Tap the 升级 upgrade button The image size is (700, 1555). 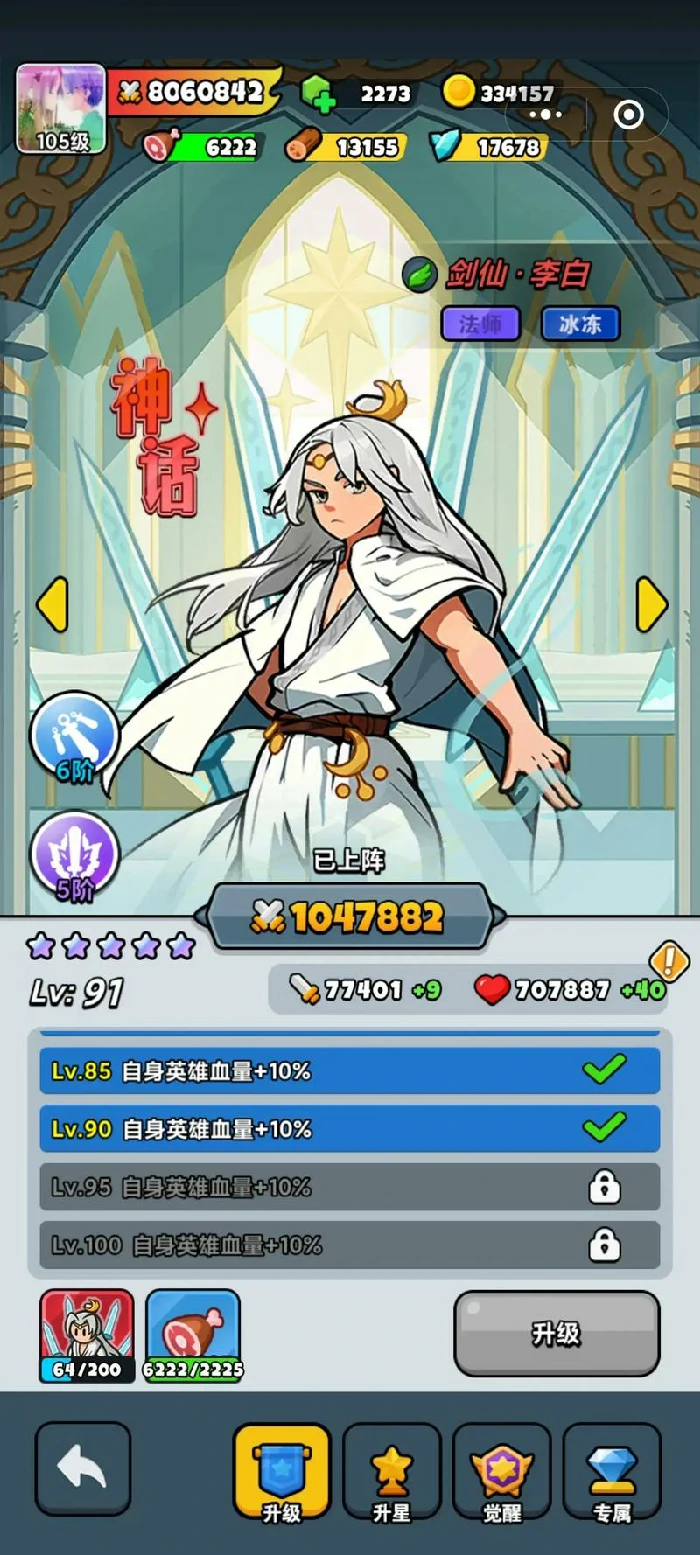click(x=556, y=1333)
